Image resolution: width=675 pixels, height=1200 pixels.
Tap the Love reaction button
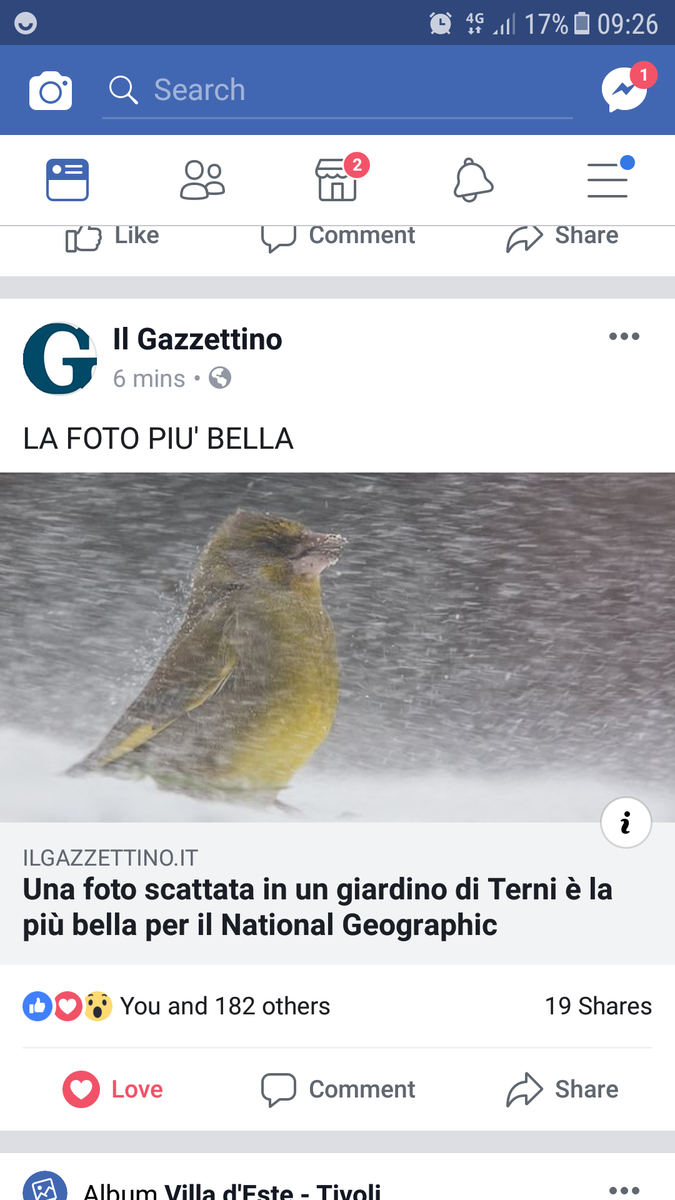tap(113, 1089)
